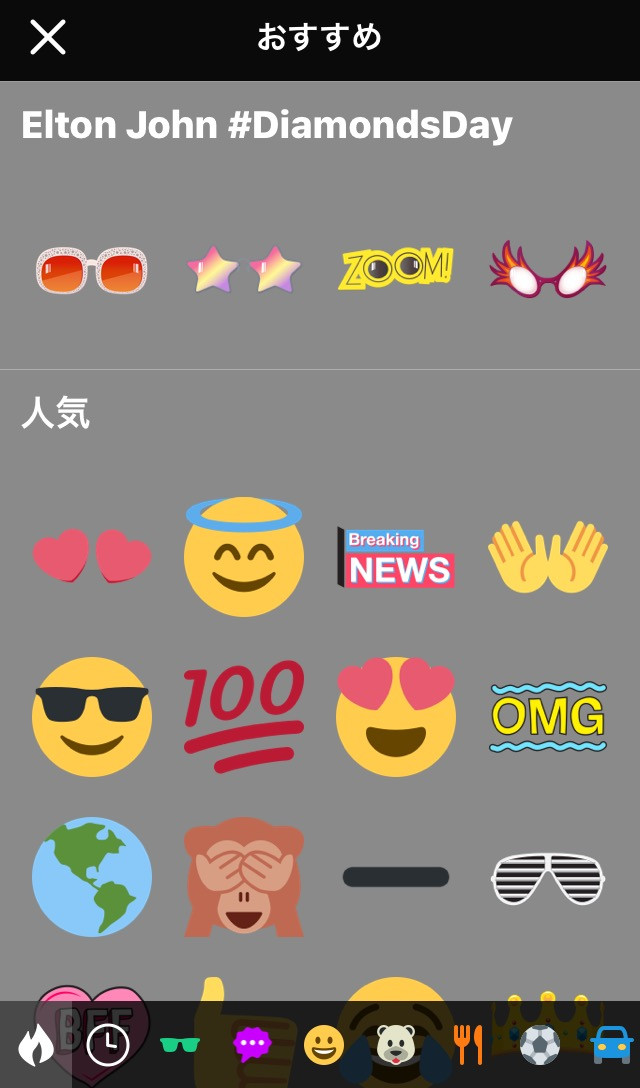
Task: Choose the sunglasses smiley sticker
Action: (x=92, y=717)
